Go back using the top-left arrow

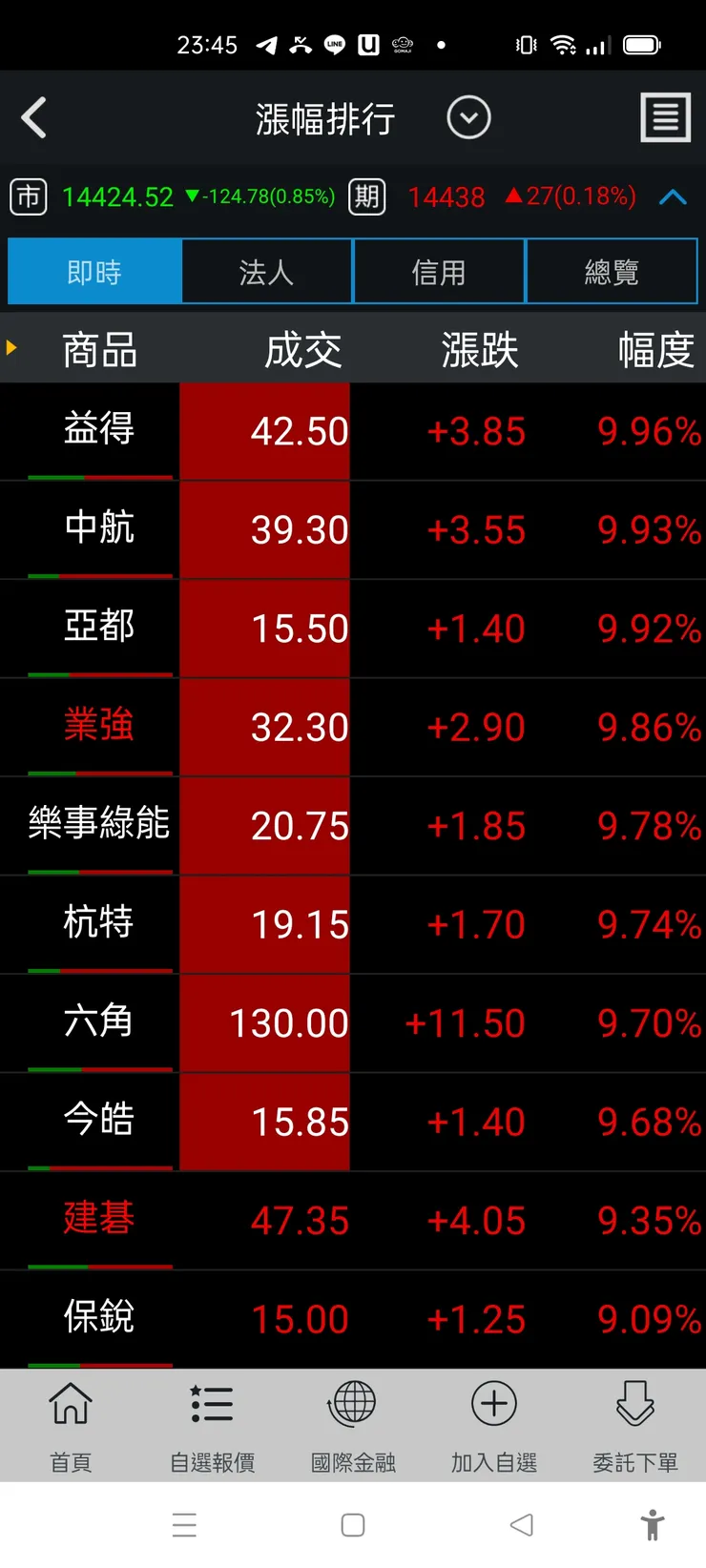click(34, 119)
